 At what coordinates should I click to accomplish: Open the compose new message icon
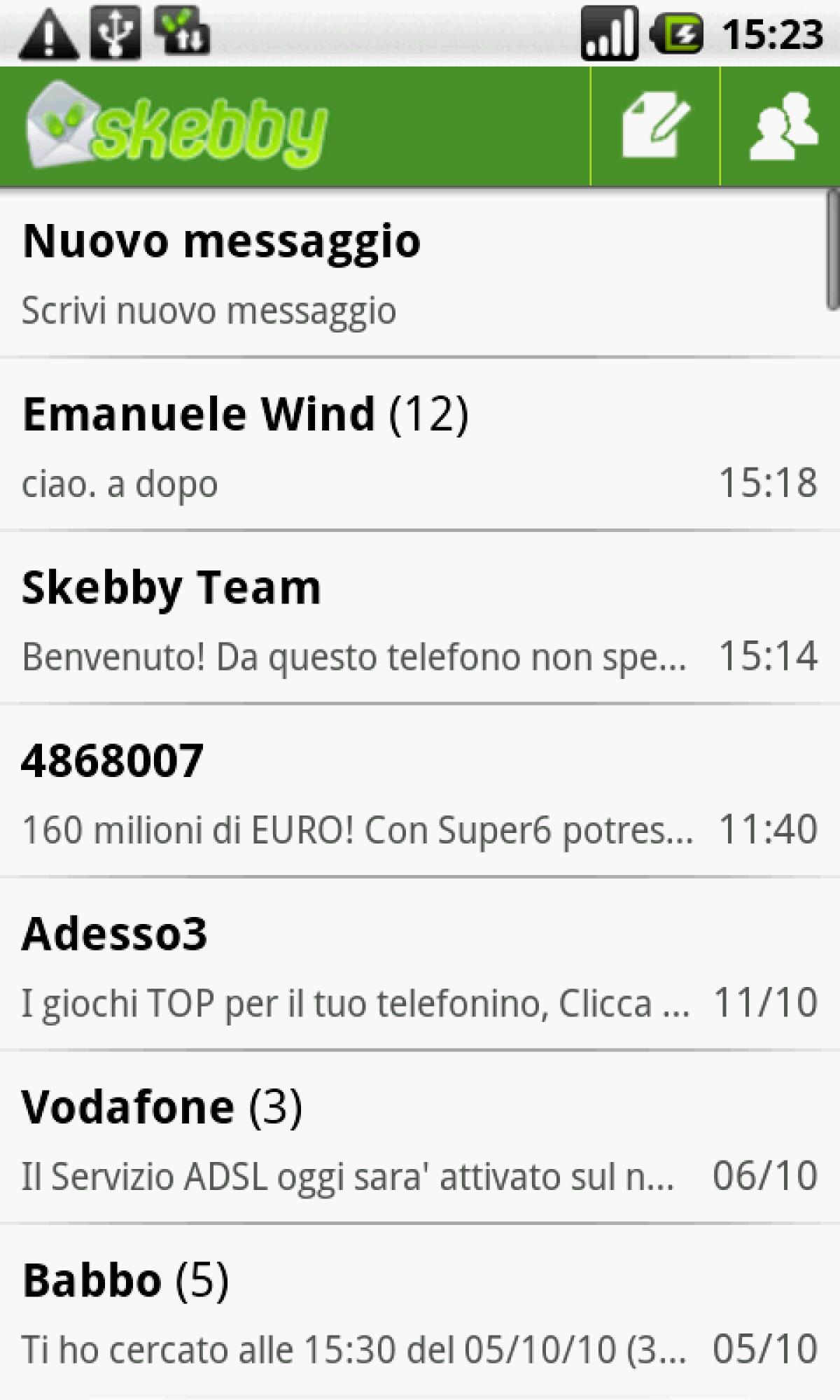click(x=657, y=127)
